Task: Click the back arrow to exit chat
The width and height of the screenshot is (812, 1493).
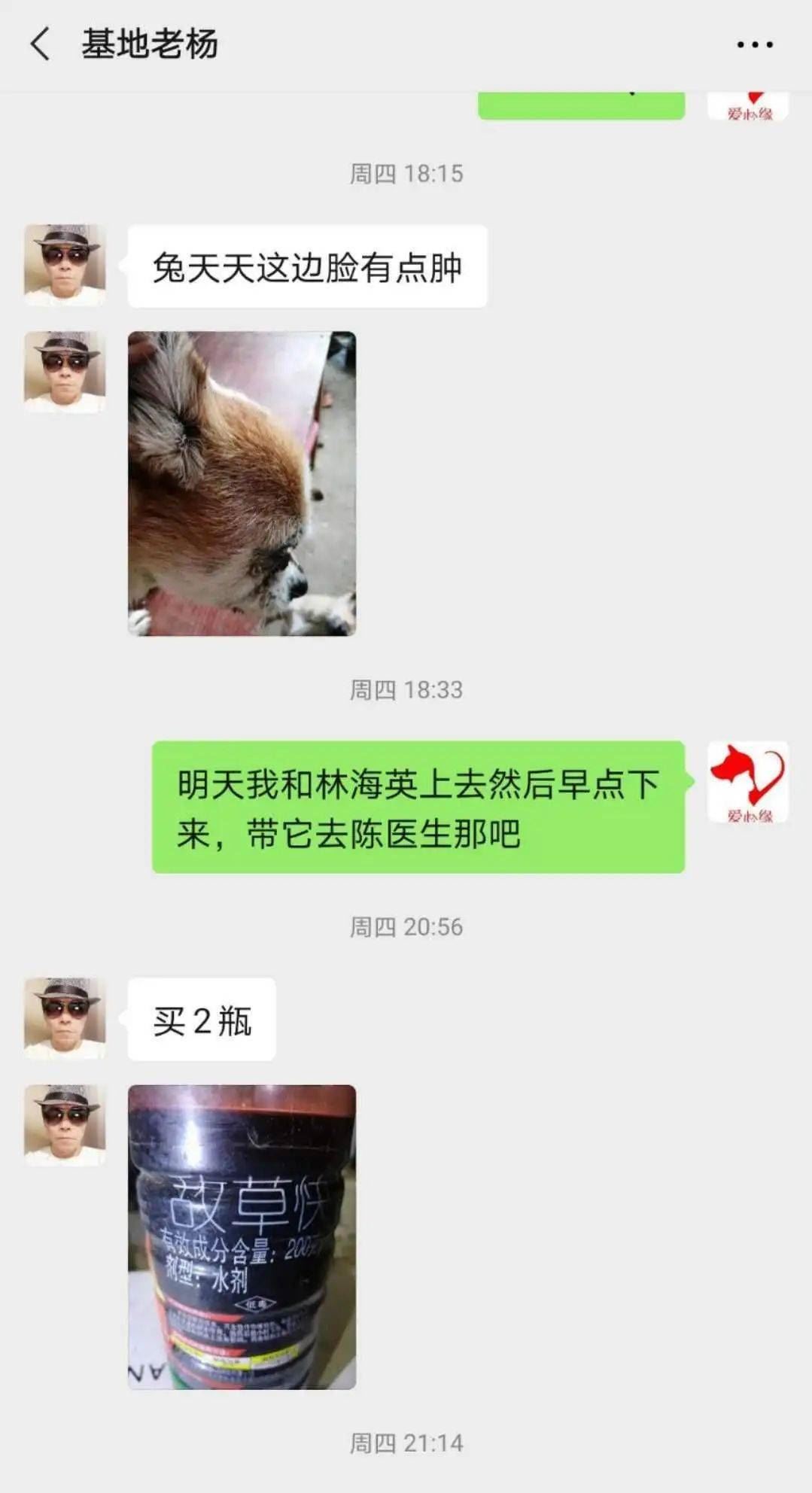Action: pos(39,45)
